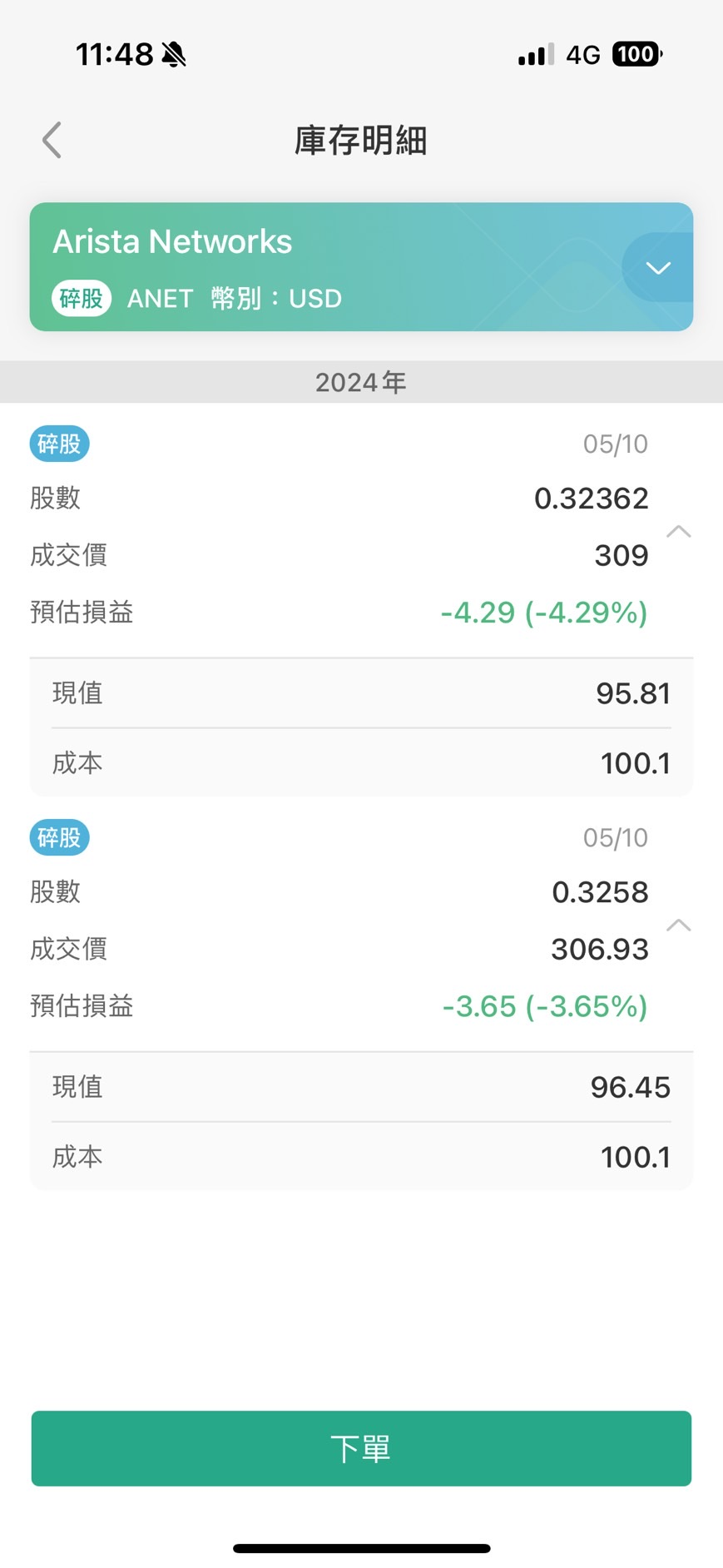723x1568 pixels.
Task: Tap the home indicator bar at bottom
Action: 361,1546
